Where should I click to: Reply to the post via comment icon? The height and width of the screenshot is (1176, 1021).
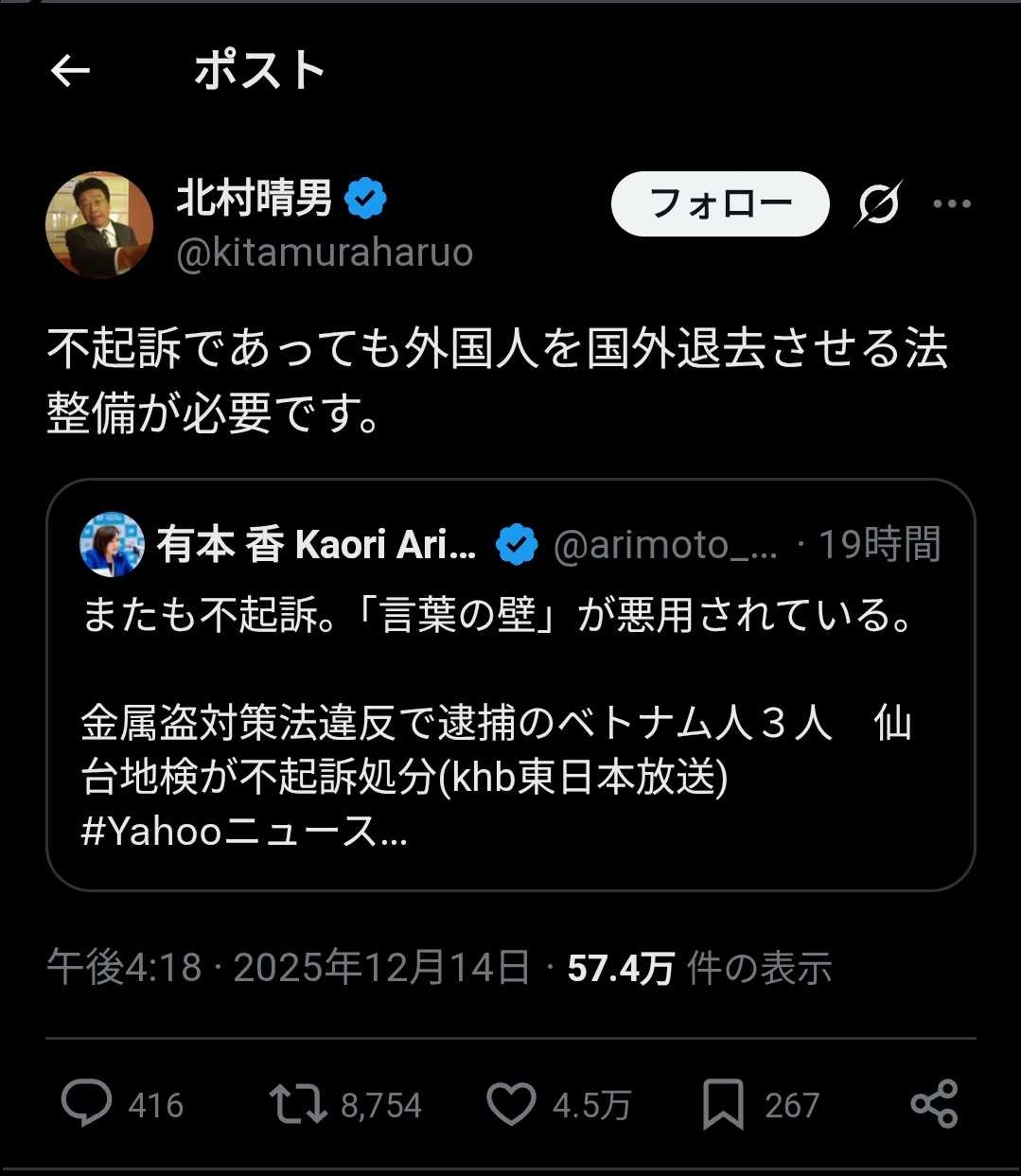point(87,1103)
